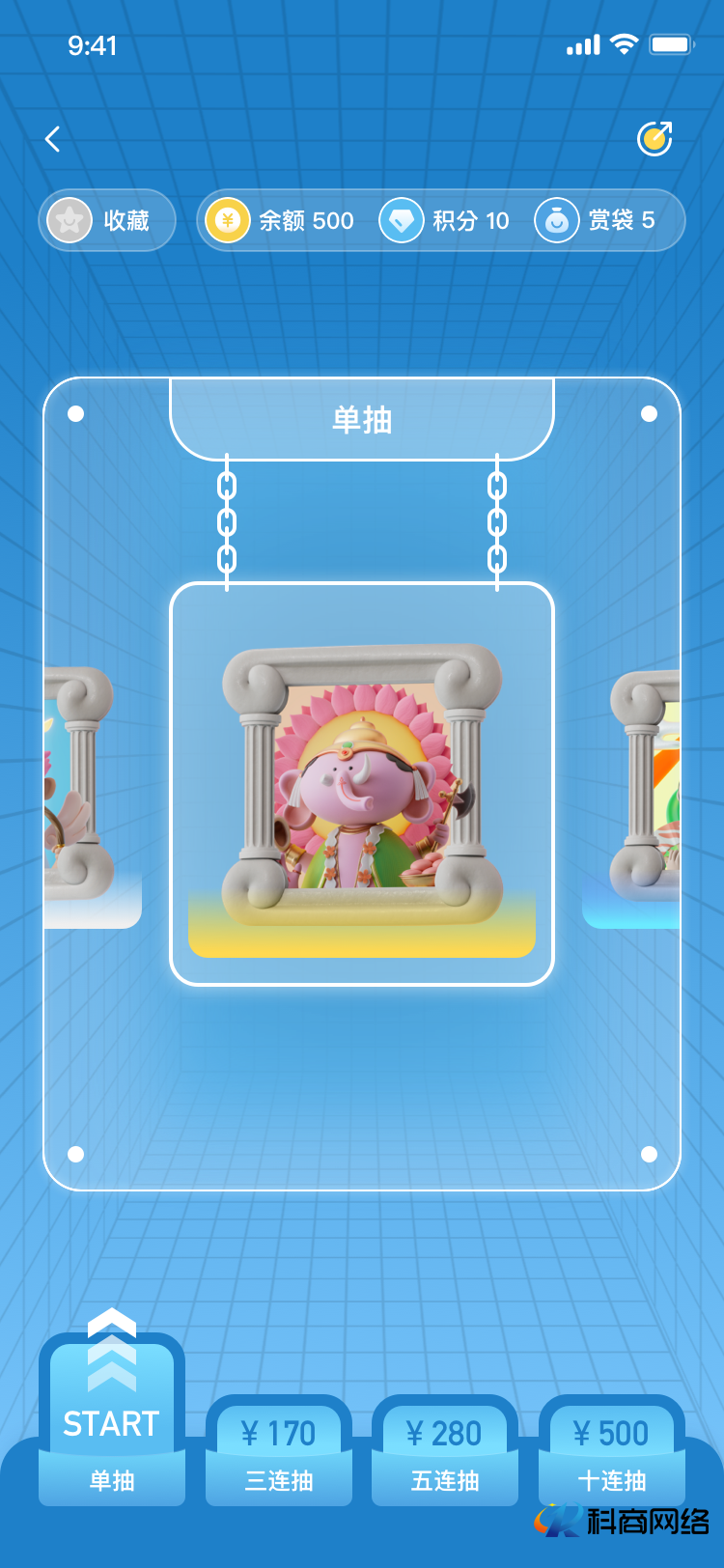This screenshot has height=1568, width=724.
Task: Start a single draw with START 单抽
Action: 112,1429
